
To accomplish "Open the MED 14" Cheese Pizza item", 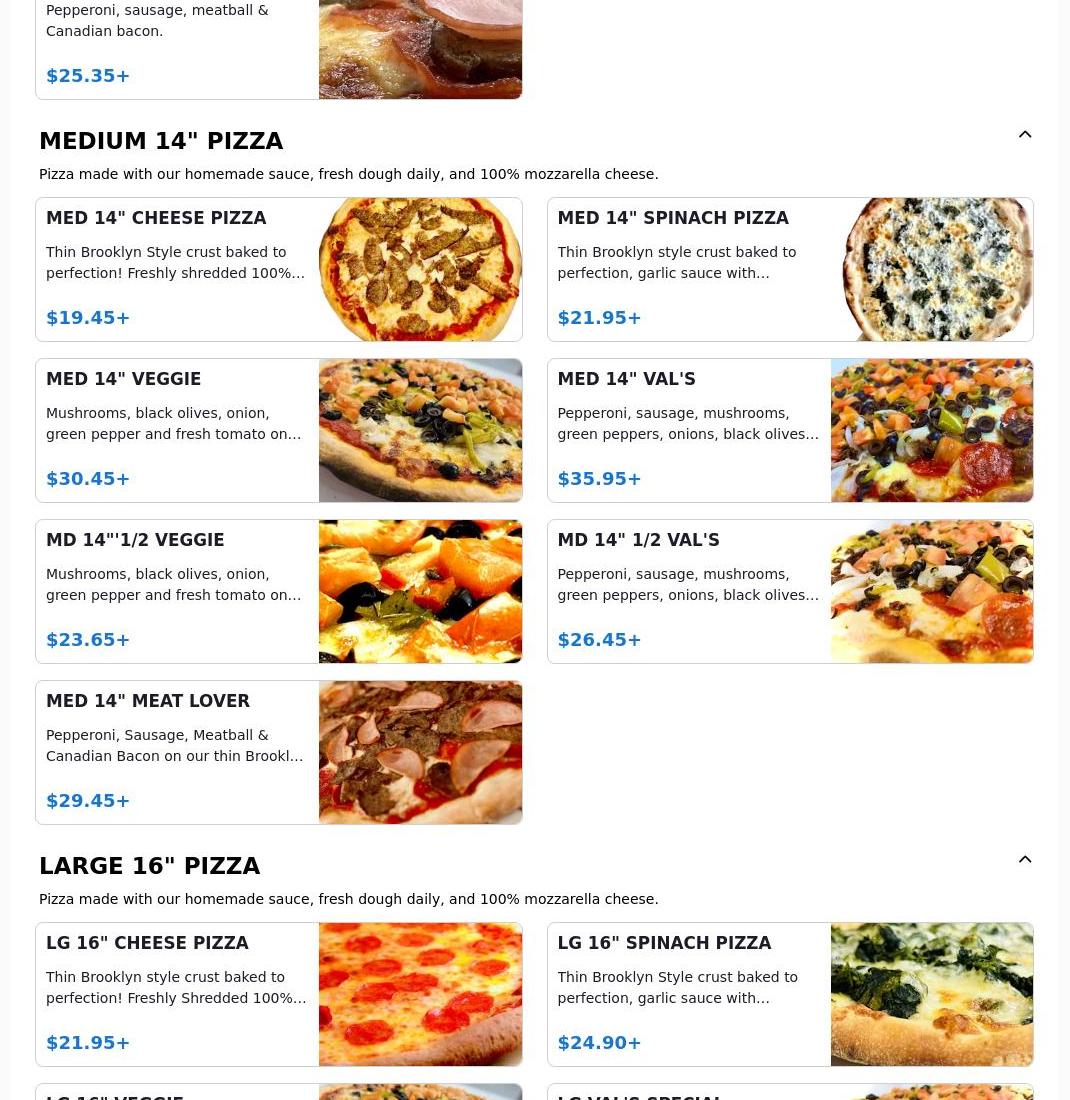I will click(278, 270).
